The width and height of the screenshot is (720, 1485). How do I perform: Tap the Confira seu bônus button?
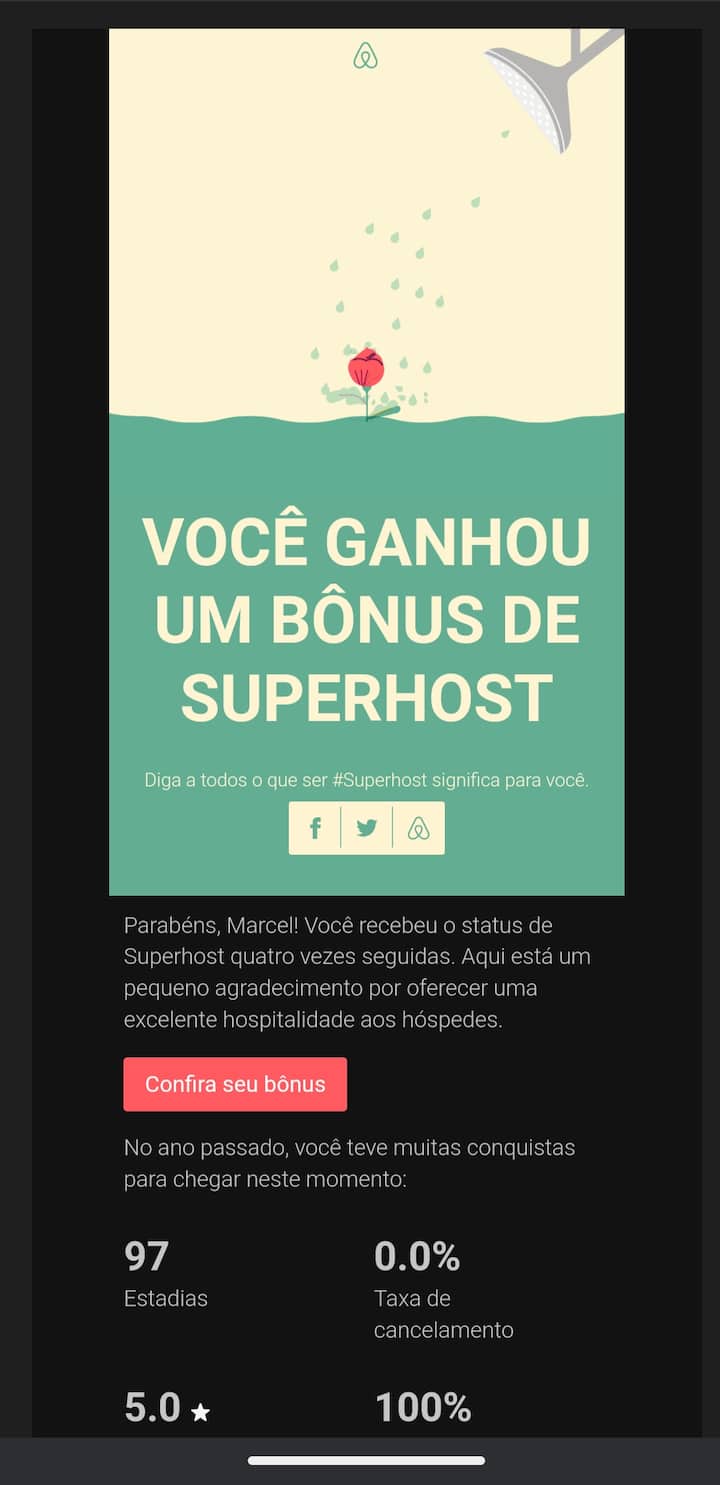pos(235,1084)
